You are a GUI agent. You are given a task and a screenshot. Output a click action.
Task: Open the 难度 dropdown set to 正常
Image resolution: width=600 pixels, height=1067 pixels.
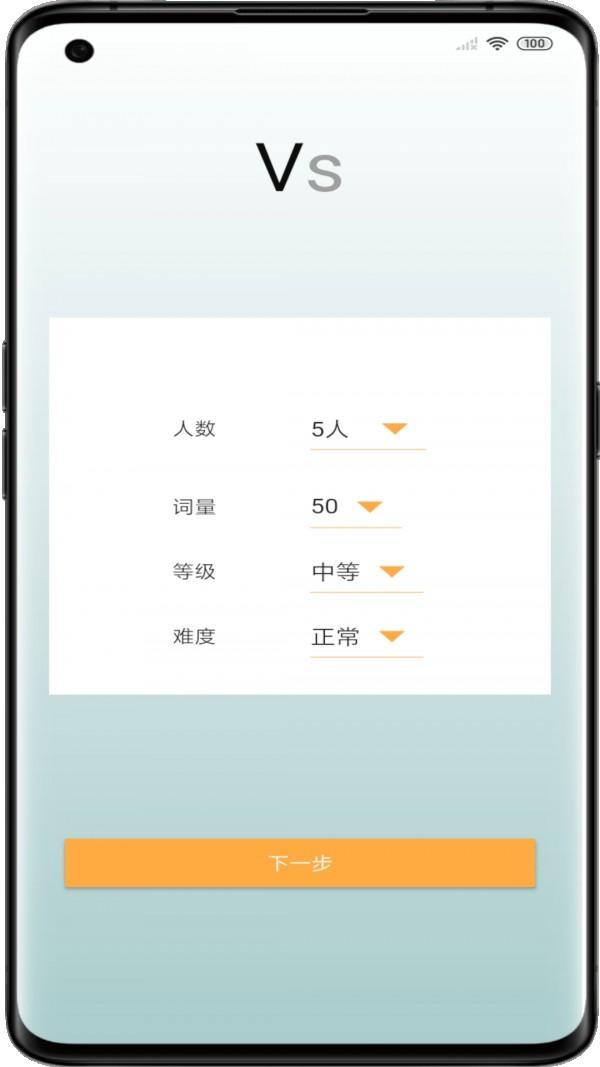366,637
